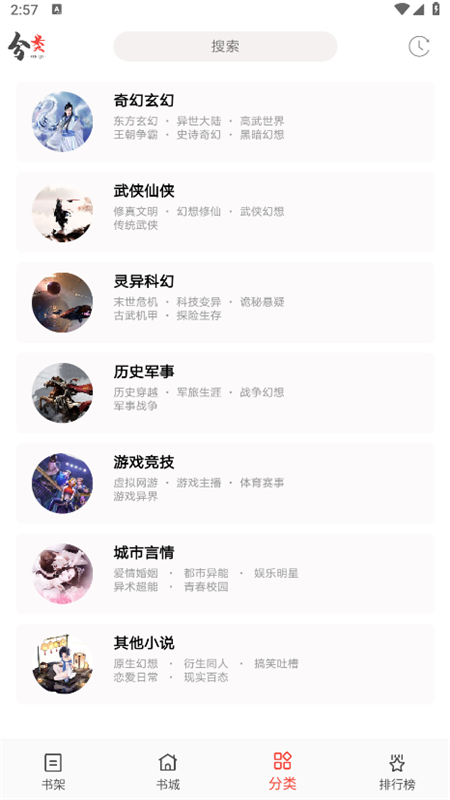Switch to the 书城 tab
This screenshot has width=450, height=800.
pos(168,771)
